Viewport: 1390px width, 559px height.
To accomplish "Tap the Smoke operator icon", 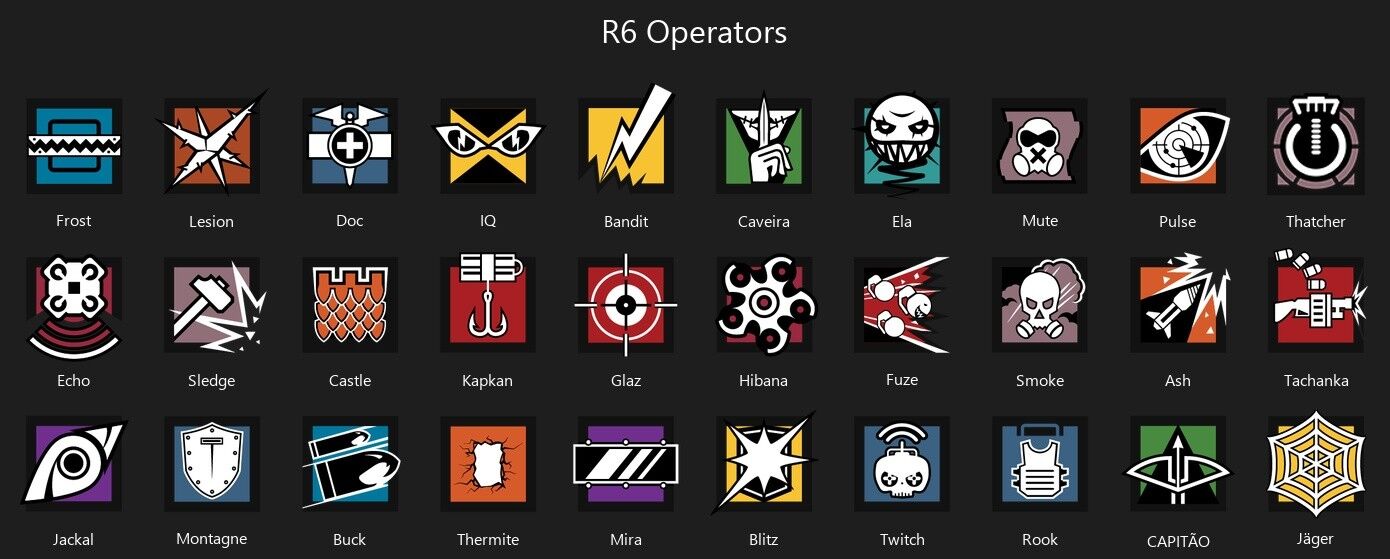I will [x=1040, y=305].
